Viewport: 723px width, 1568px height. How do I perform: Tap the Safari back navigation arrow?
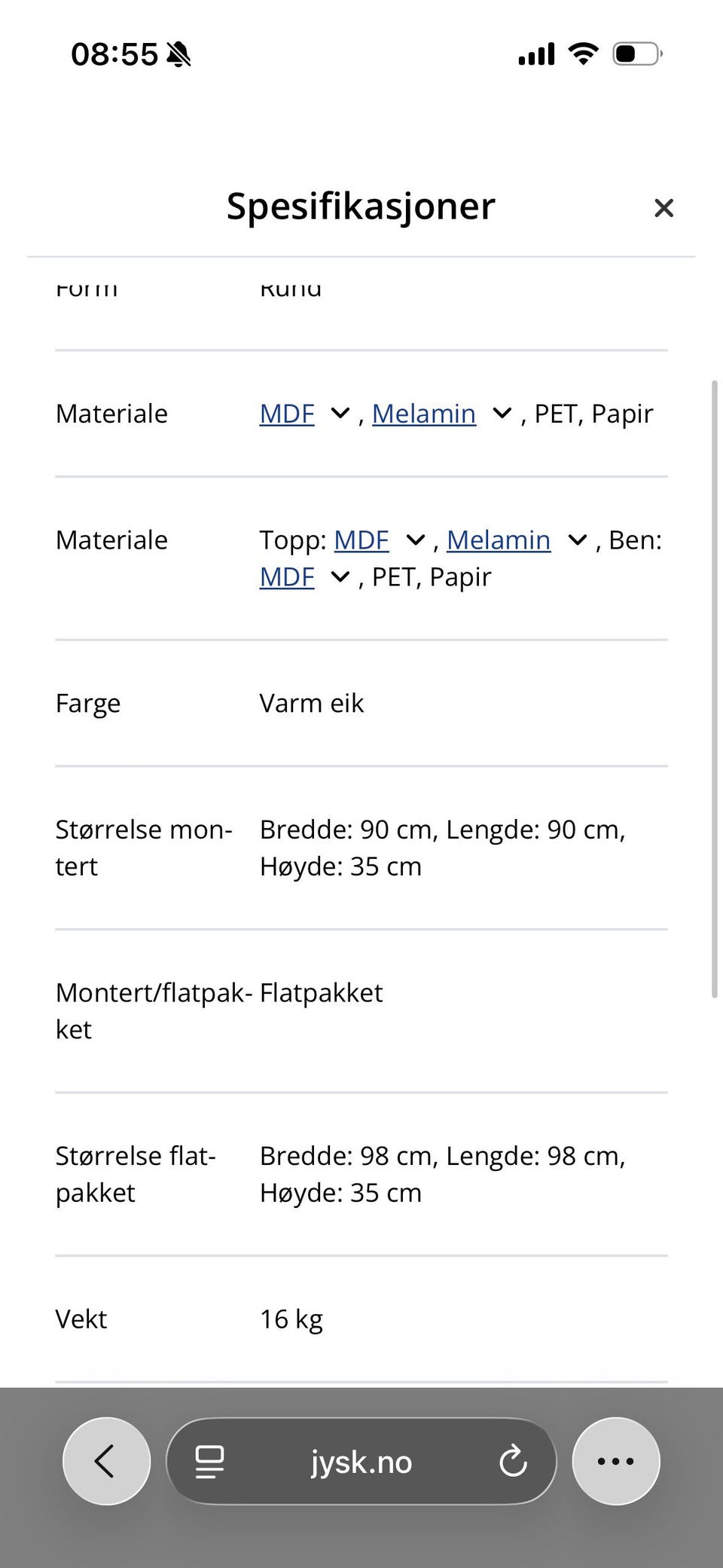click(106, 1460)
